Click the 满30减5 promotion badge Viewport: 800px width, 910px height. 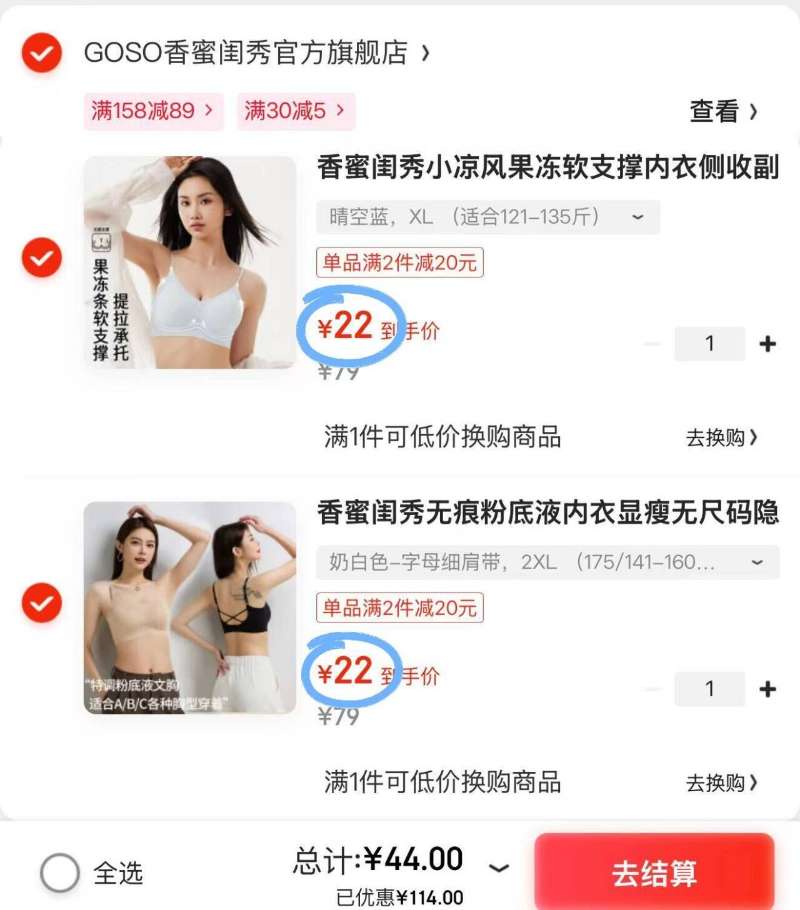tap(295, 112)
